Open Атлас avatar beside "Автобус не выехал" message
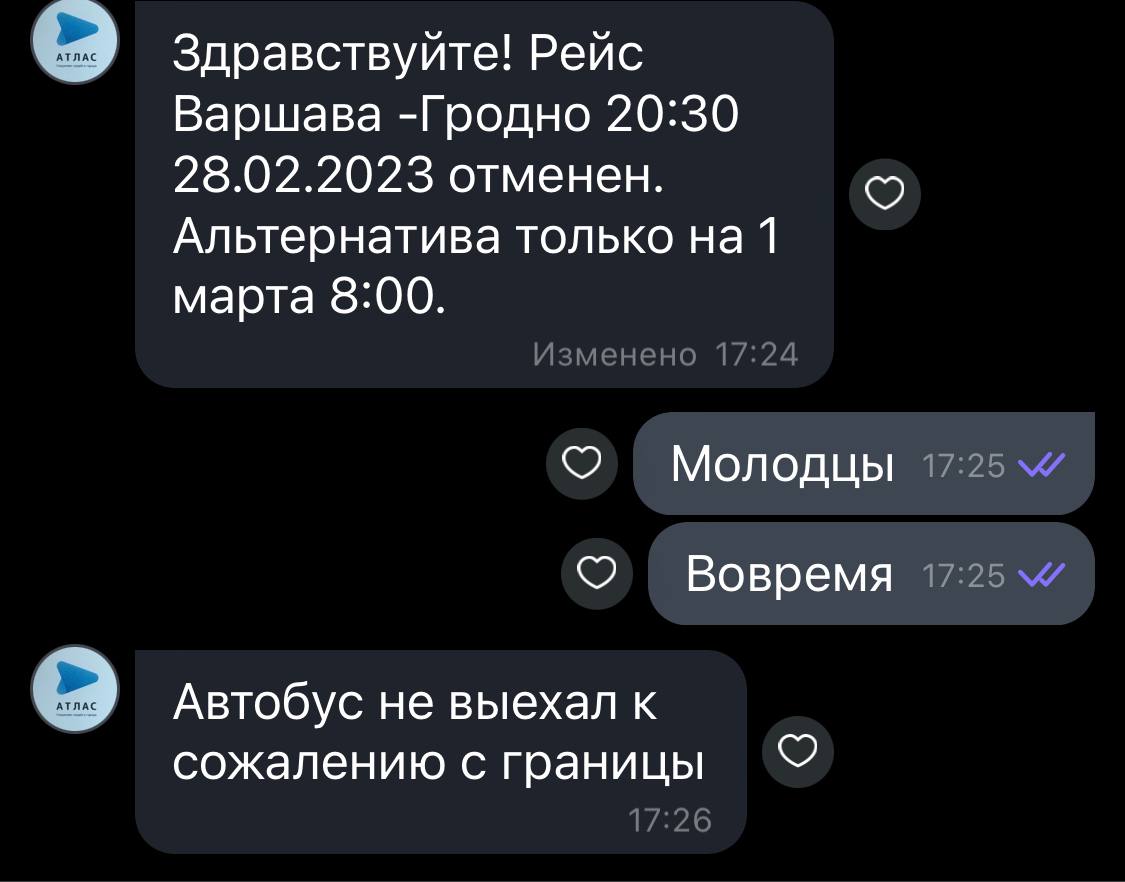This screenshot has height=882, width=1125. point(76,689)
